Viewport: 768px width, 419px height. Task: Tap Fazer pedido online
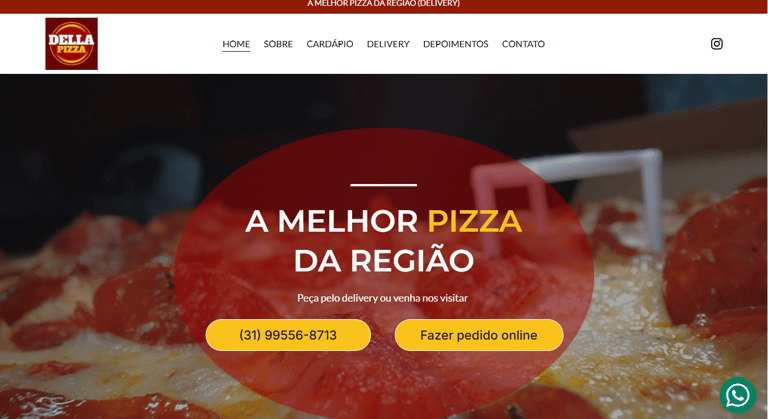click(x=478, y=335)
